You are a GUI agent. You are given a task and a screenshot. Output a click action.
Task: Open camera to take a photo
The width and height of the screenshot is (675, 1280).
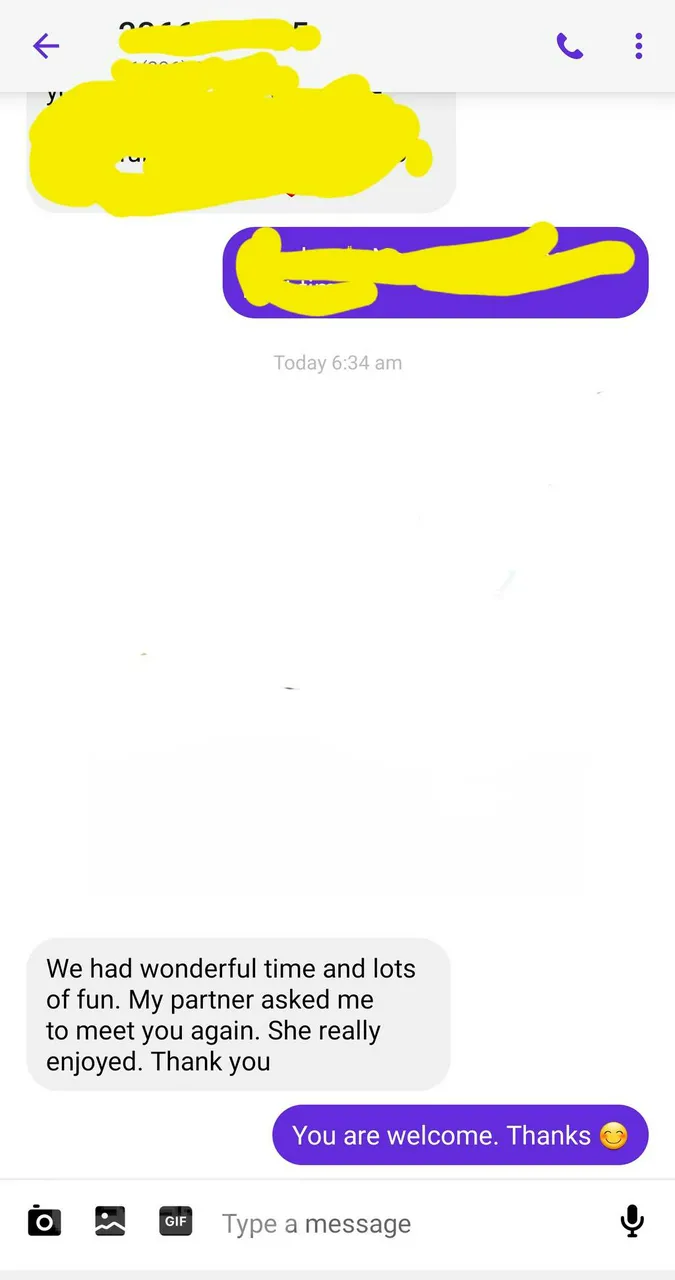tap(44, 1221)
